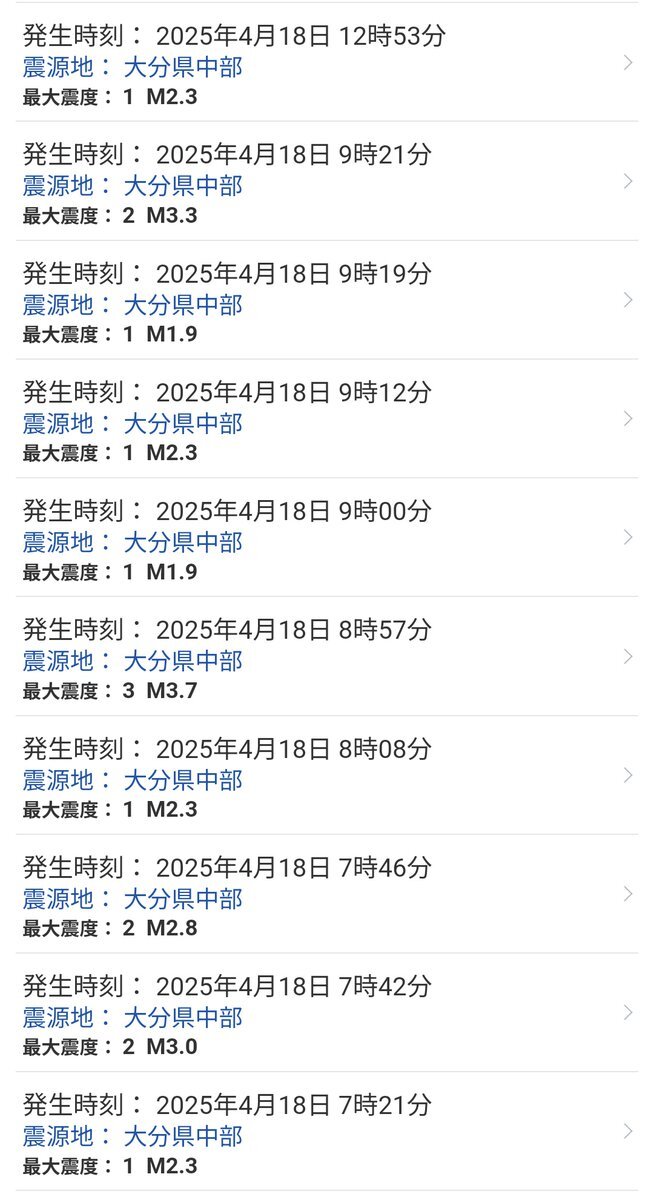Viewport: 654px width, 1200px height.
Task: Open the 12時53分 M2.3 earthquake entry
Action: click(327, 63)
